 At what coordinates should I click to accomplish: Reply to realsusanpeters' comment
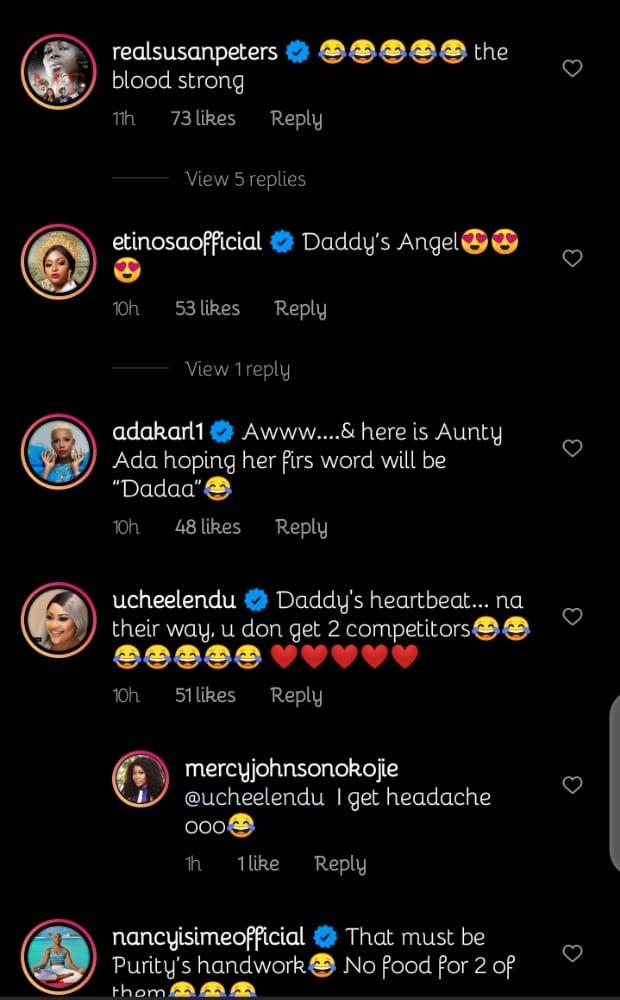[x=296, y=118]
